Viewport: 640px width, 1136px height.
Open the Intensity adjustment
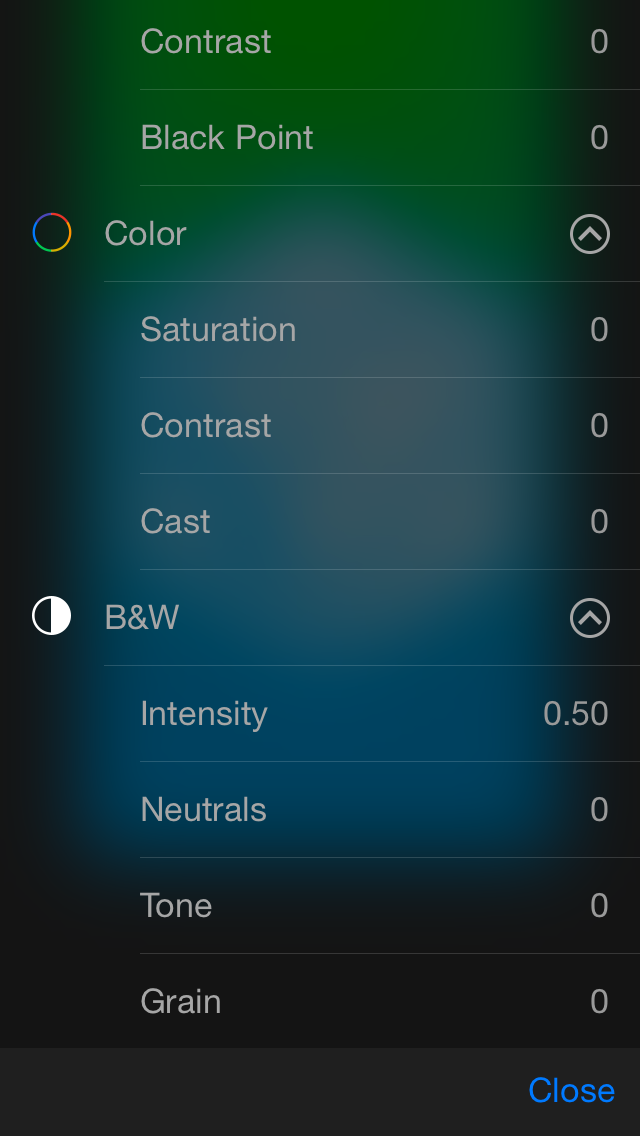point(390,714)
